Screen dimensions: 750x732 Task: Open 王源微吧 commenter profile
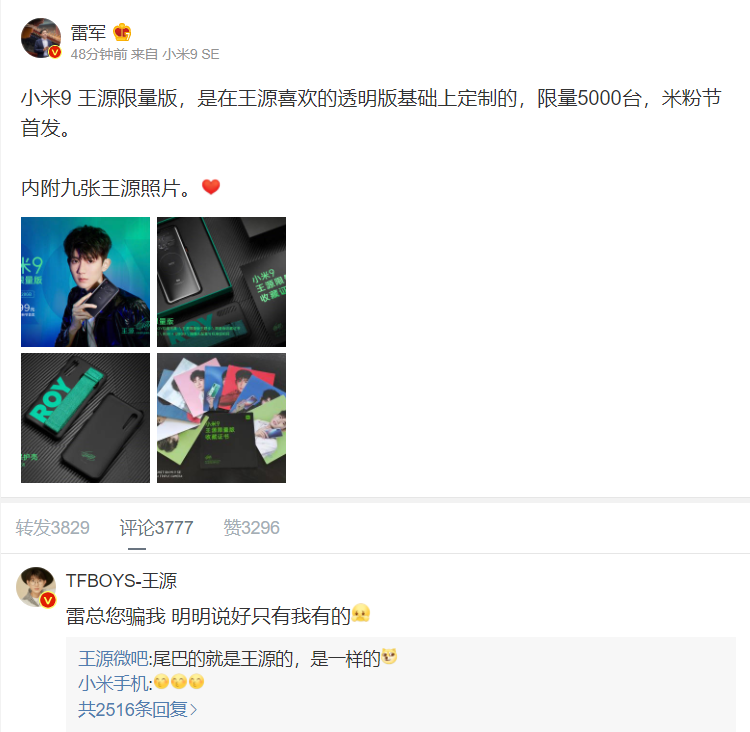(x=114, y=658)
